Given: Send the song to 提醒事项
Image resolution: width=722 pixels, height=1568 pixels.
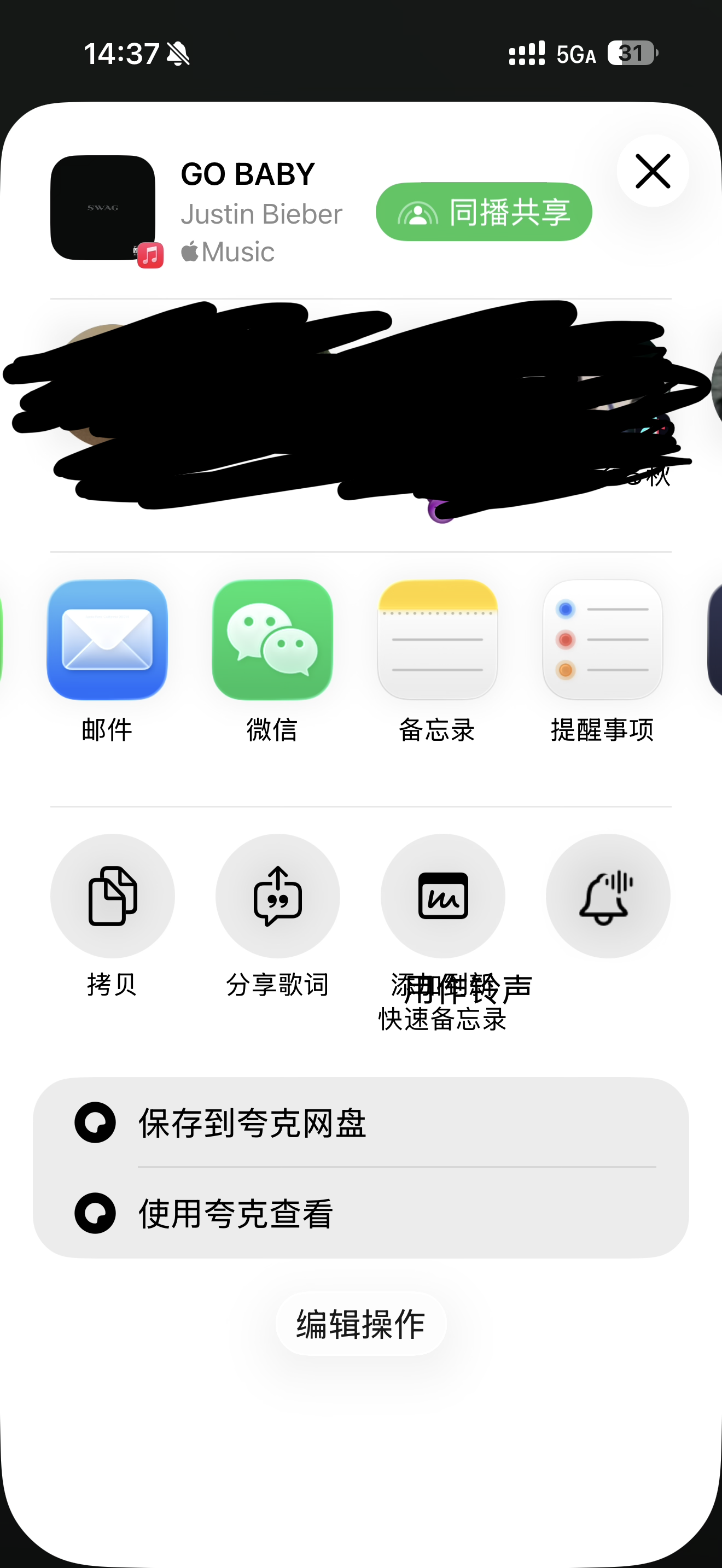Looking at the screenshot, I should 602,640.
